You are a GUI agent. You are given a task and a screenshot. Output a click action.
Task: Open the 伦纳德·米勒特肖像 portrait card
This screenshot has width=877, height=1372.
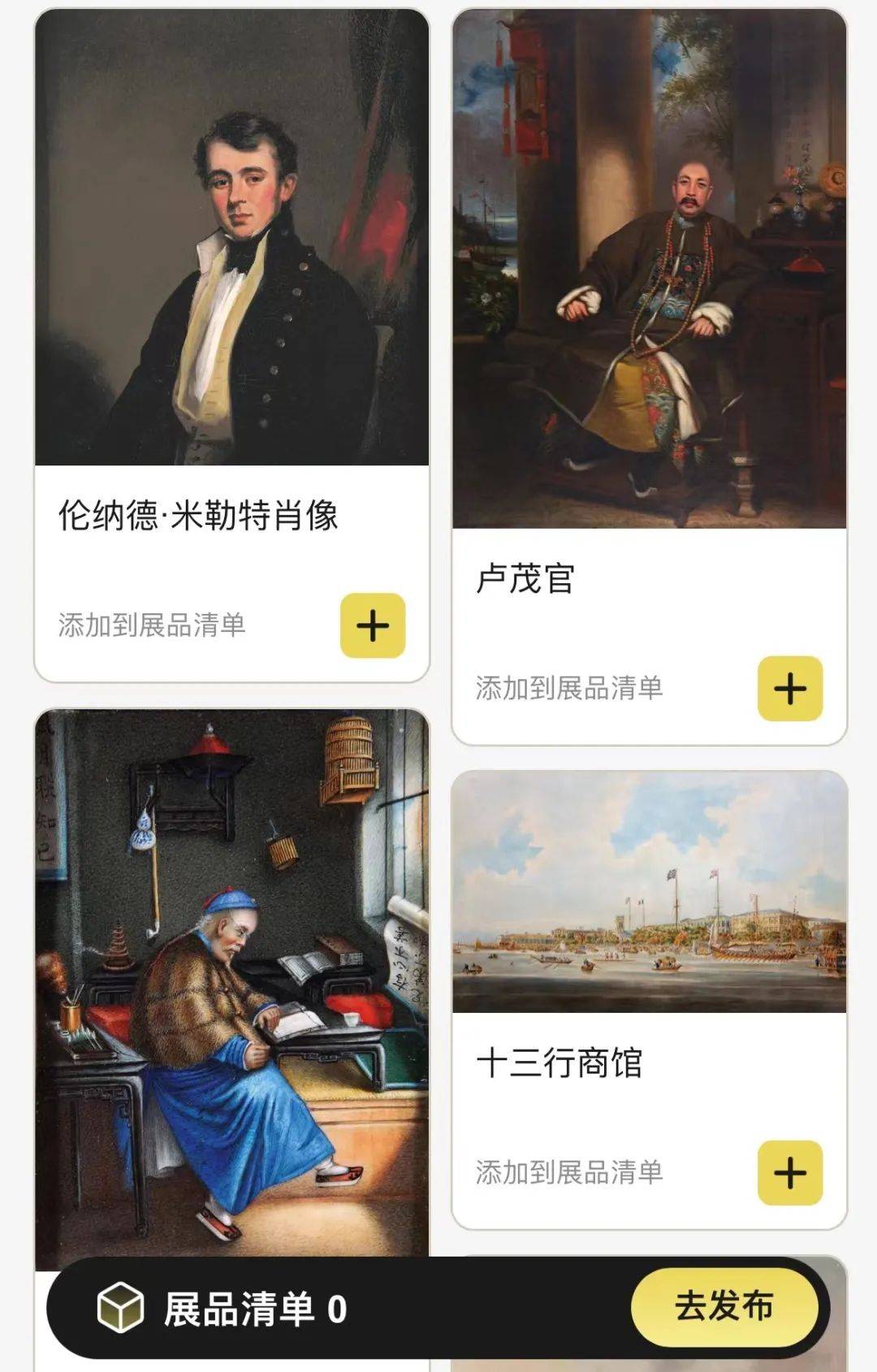point(231,244)
